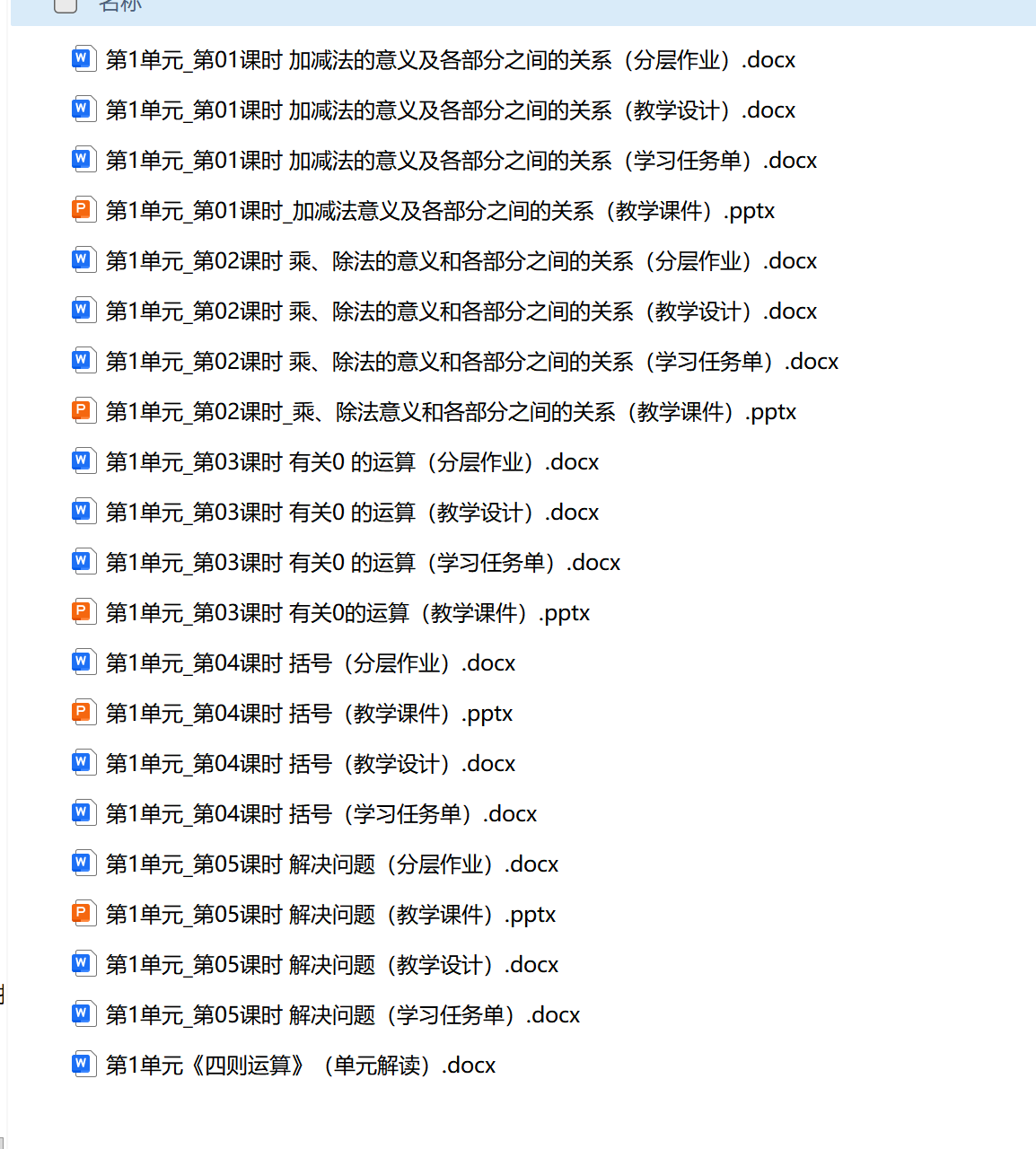Click the Word icon of 第1单元《四则运算》单元解读
Image resolution: width=1036 pixels, height=1149 pixels.
coord(83,1064)
